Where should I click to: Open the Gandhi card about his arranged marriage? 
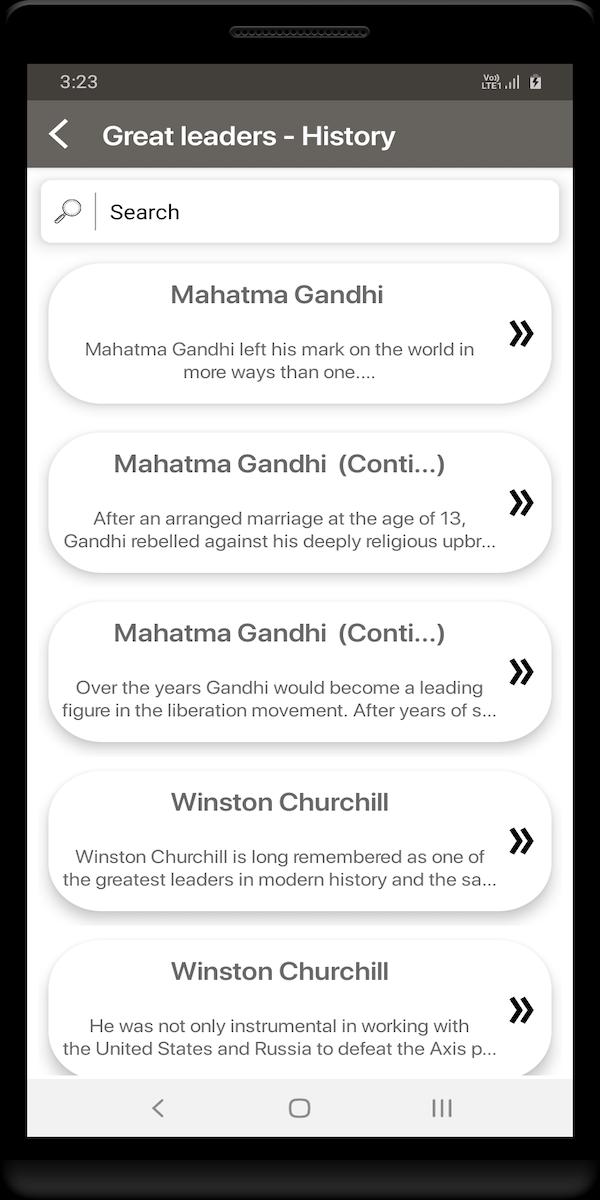[x=299, y=503]
